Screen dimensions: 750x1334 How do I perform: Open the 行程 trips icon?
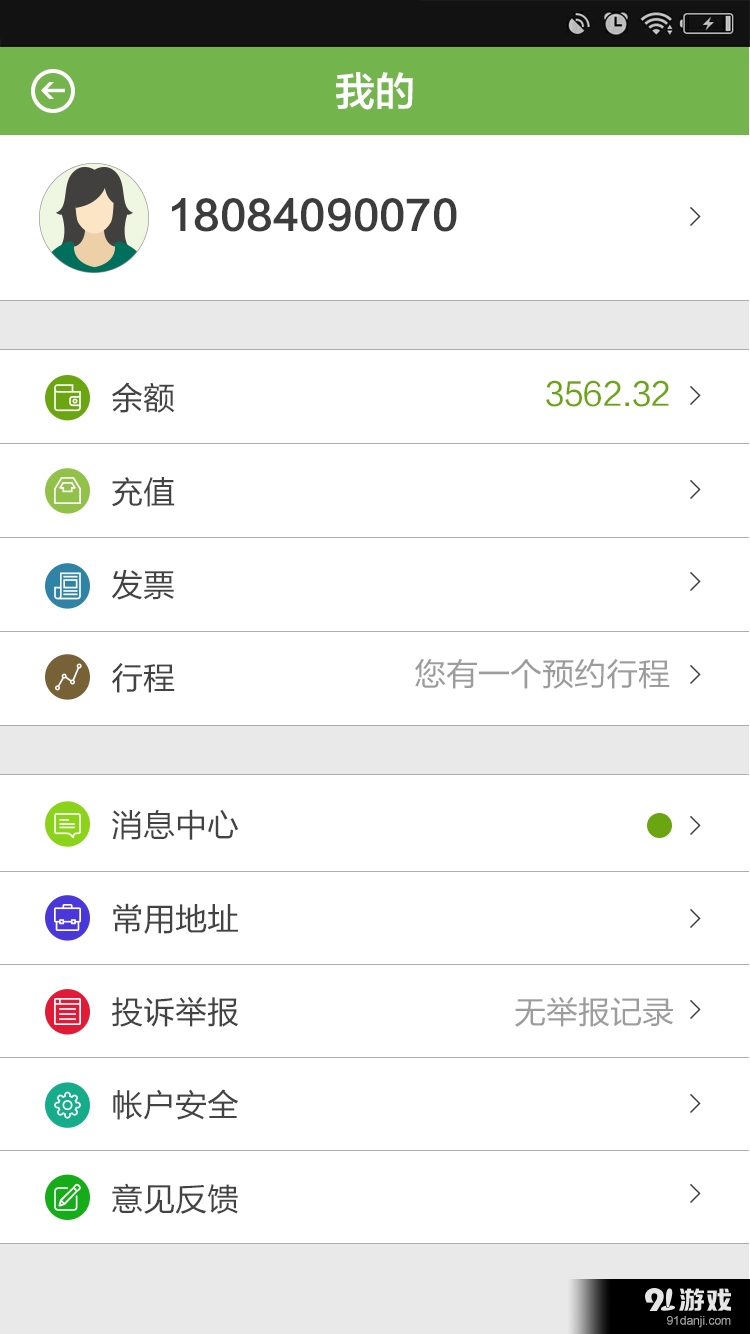click(x=67, y=678)
